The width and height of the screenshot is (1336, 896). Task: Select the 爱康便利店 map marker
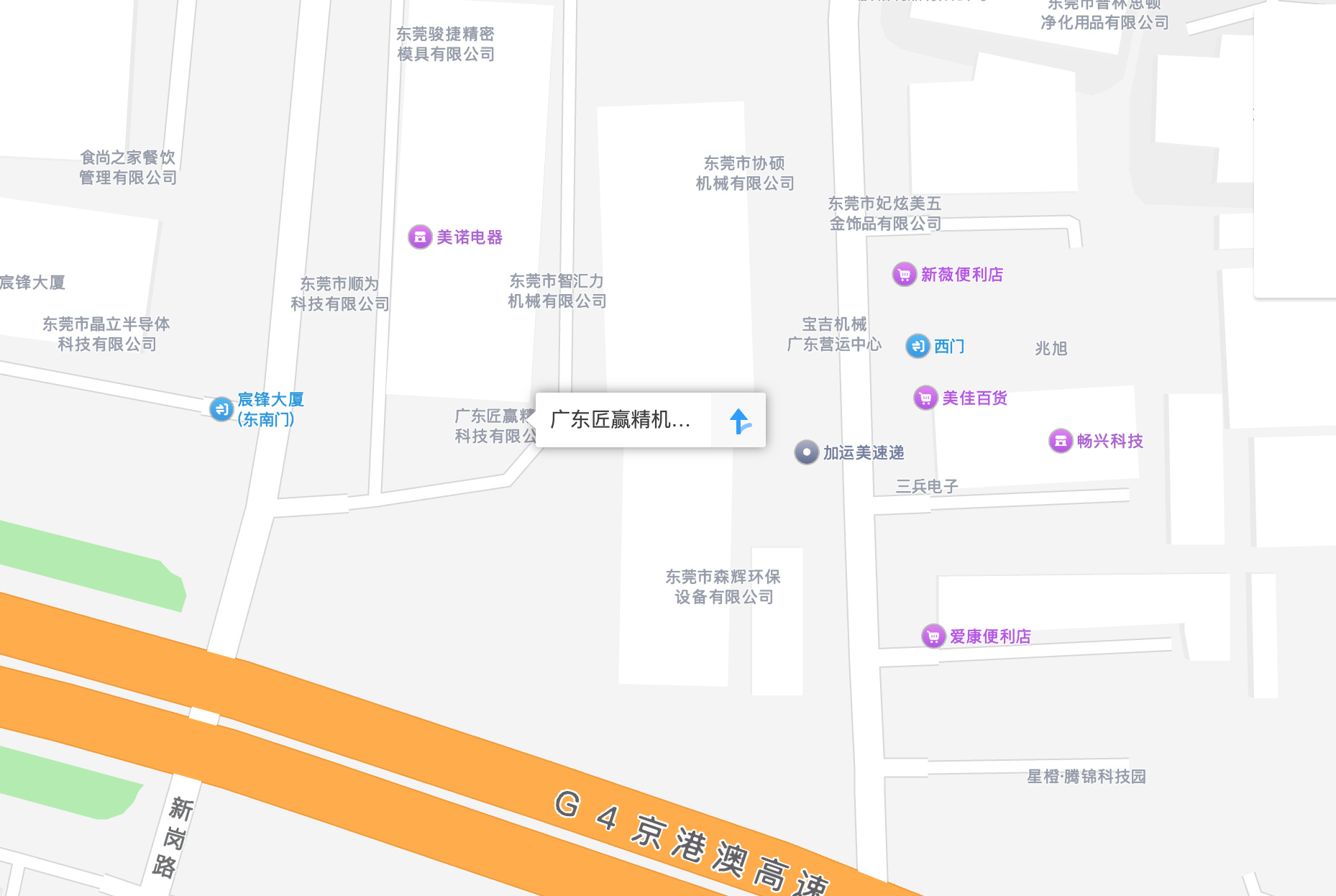coord(933,636)
